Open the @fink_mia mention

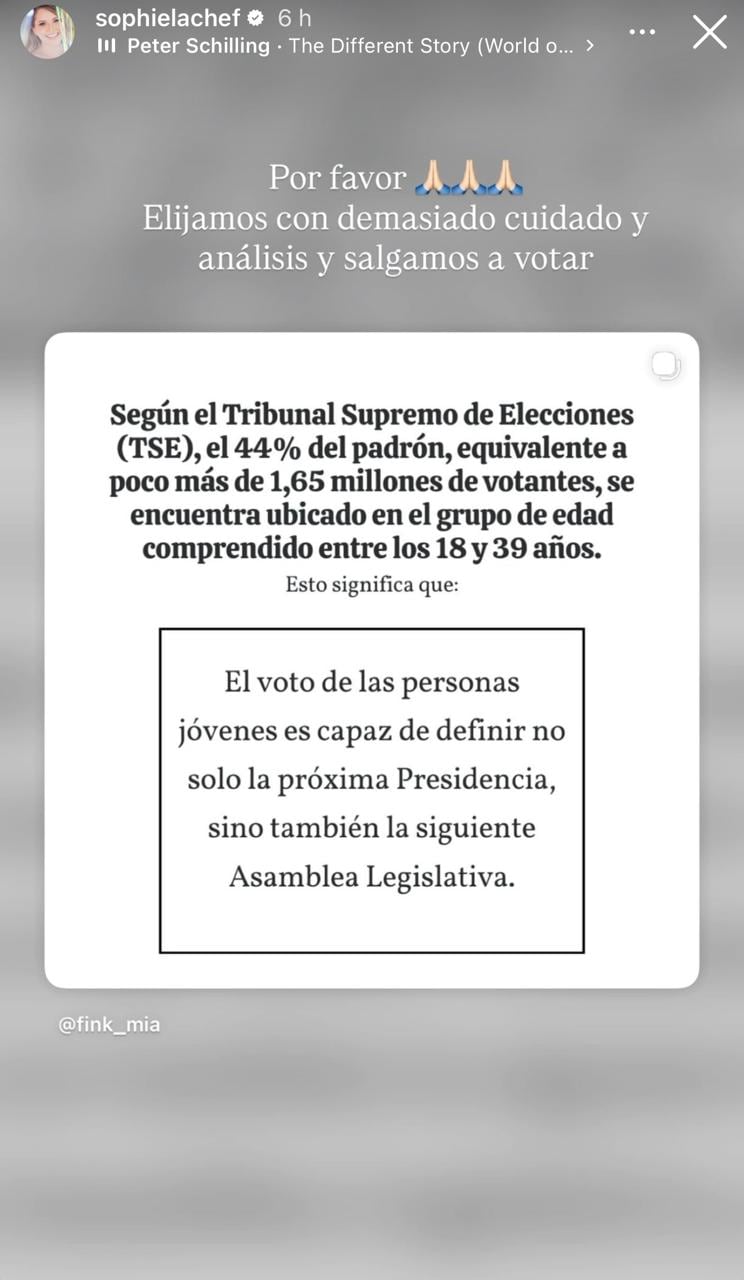[x=109, y=1025]
